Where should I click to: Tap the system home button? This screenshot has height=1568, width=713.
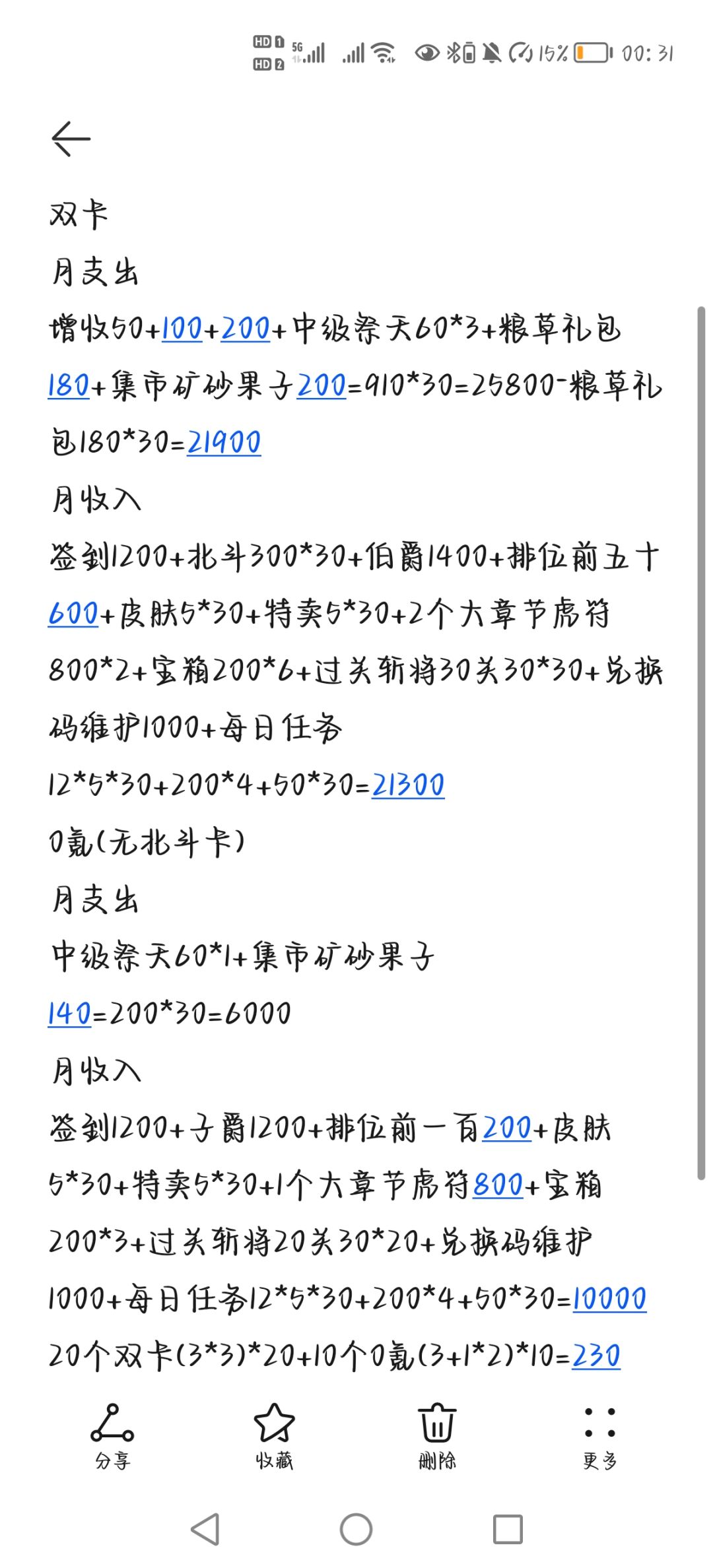coord(356,1529)
